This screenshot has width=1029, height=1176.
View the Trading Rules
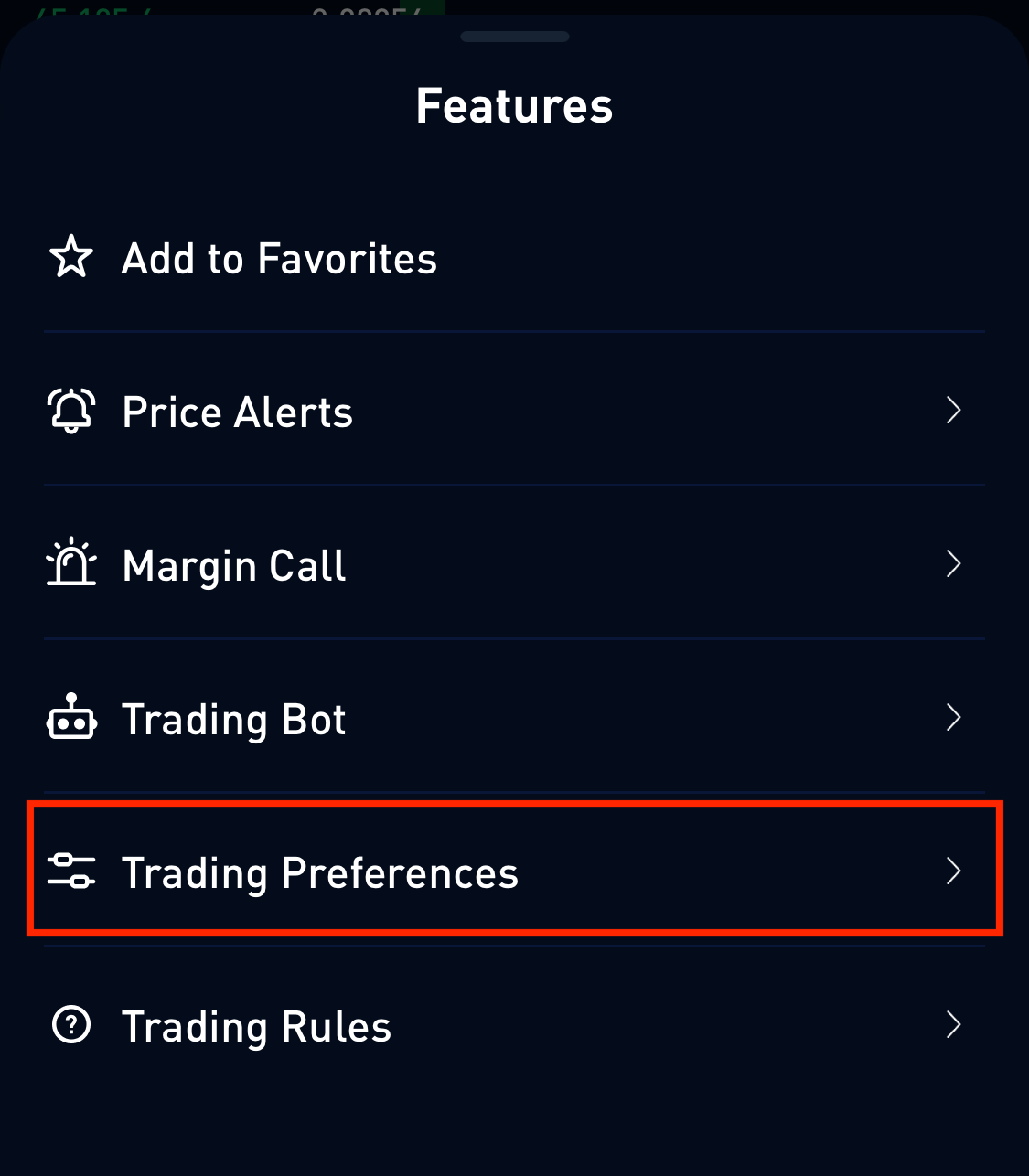point(256,1025)
